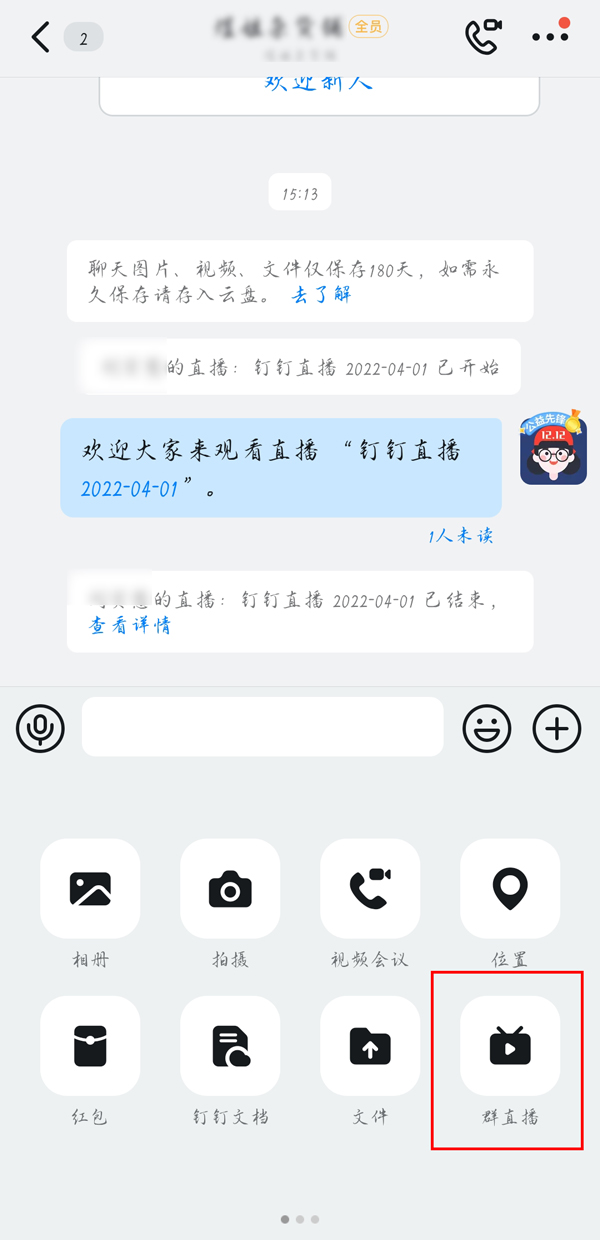Image resolution: width=600 pixels, height=1240 pixels.
Task: Send a 红包 red packet
Action: coord(90,1046)
